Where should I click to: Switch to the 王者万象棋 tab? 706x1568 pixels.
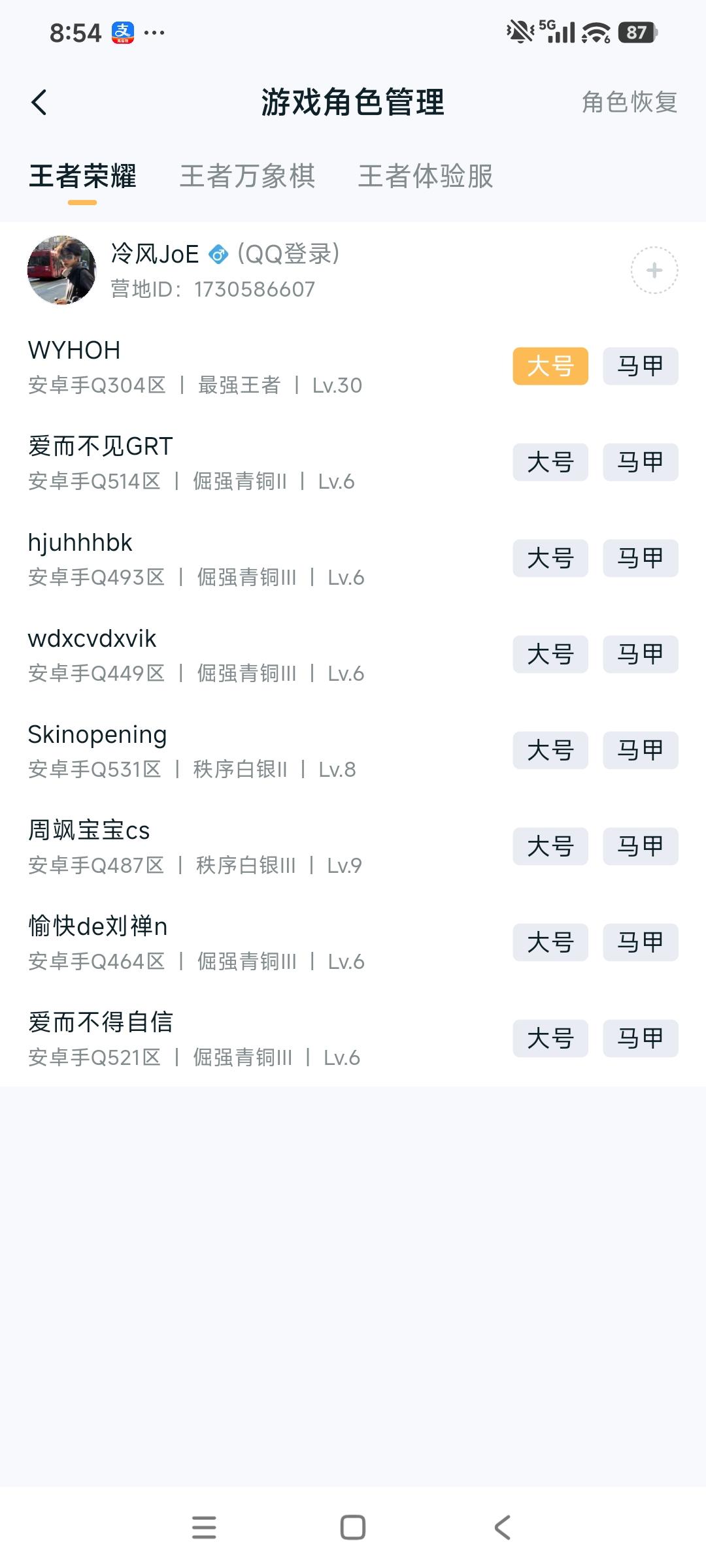248,176
